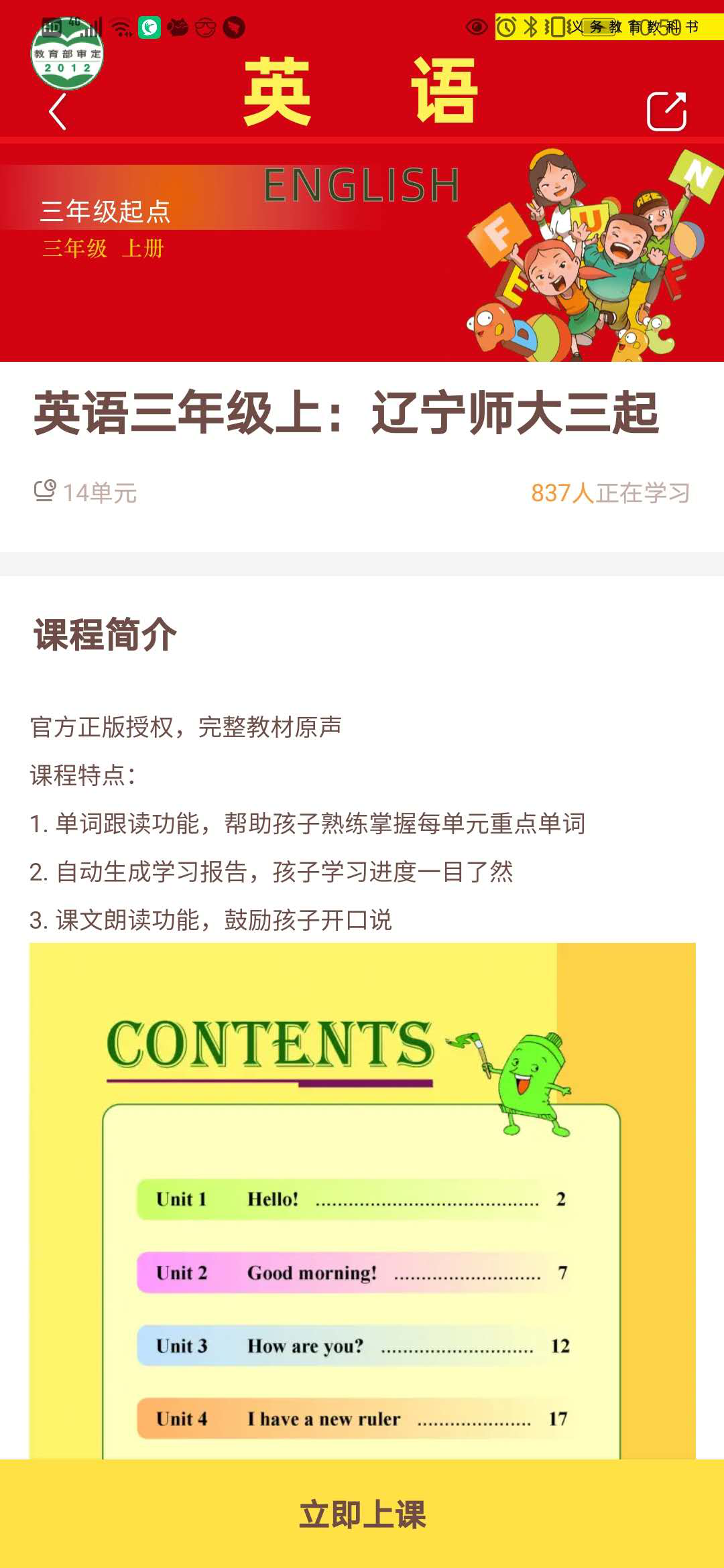Tap 立即上课 to start the class
Viewport: 724px width, 1568px height.
[362, 1514]
